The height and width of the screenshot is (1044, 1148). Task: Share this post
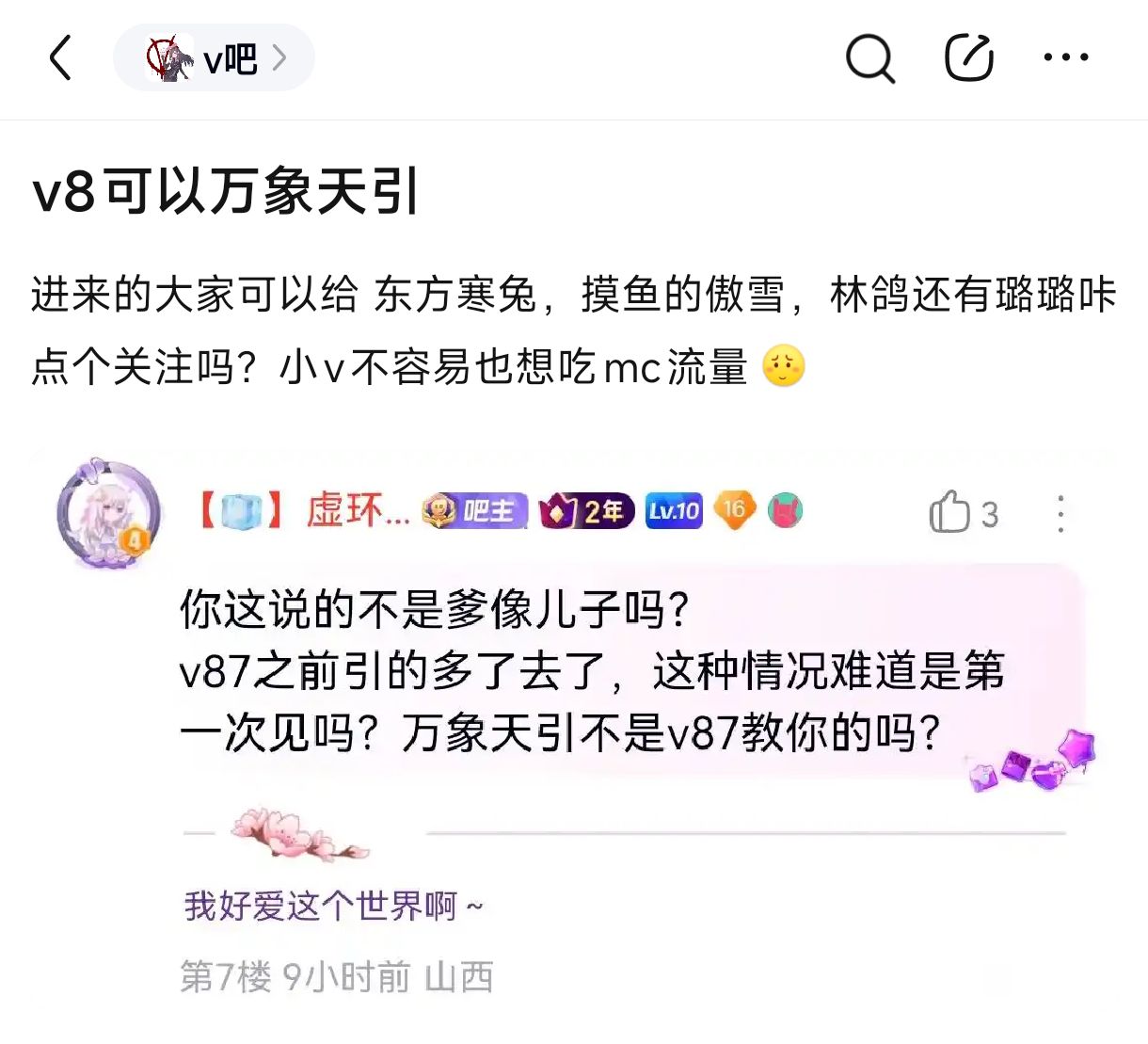tap(969, 58)
